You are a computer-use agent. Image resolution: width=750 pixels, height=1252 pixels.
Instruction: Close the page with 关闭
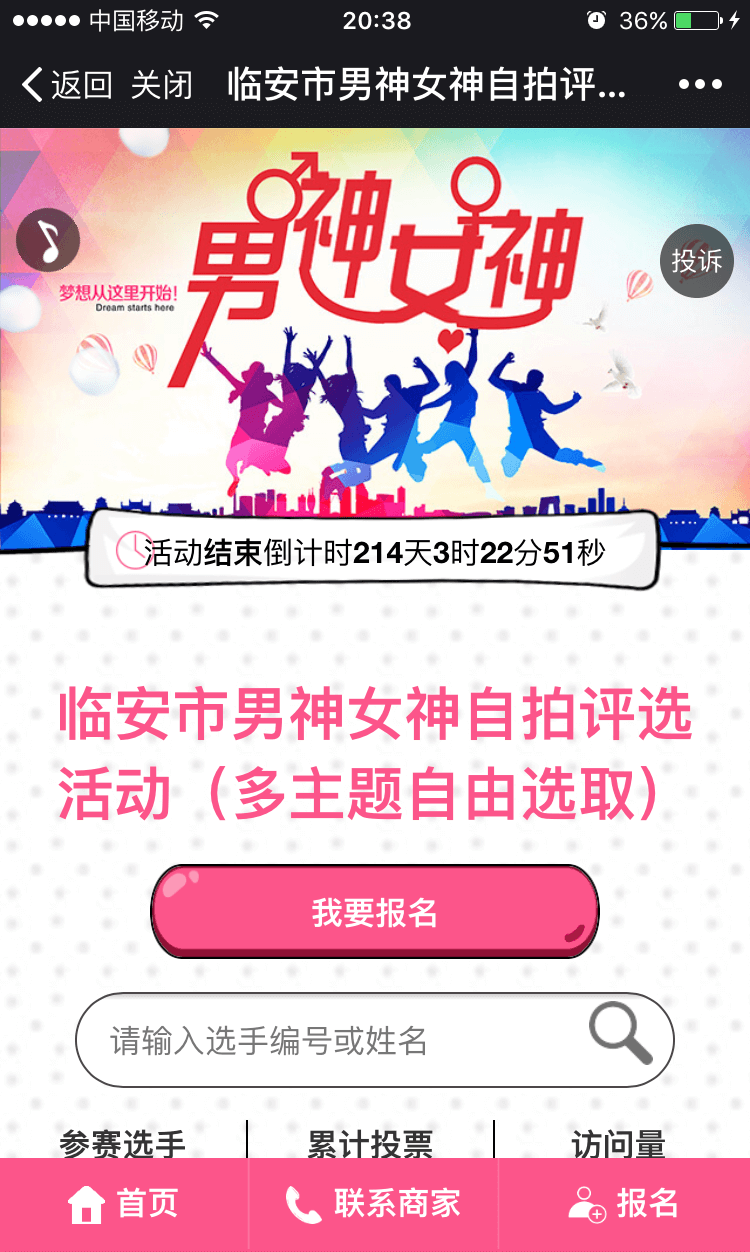161,85
